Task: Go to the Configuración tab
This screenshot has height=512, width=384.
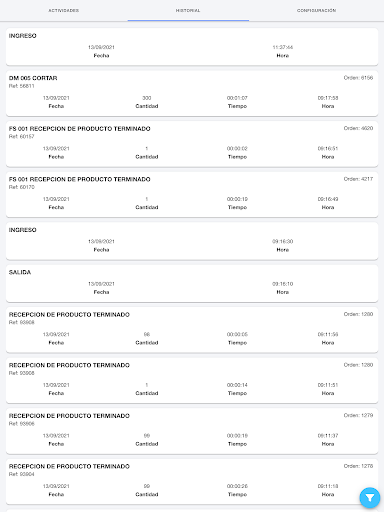Action: pyautogui.click(x=316, y=11)
